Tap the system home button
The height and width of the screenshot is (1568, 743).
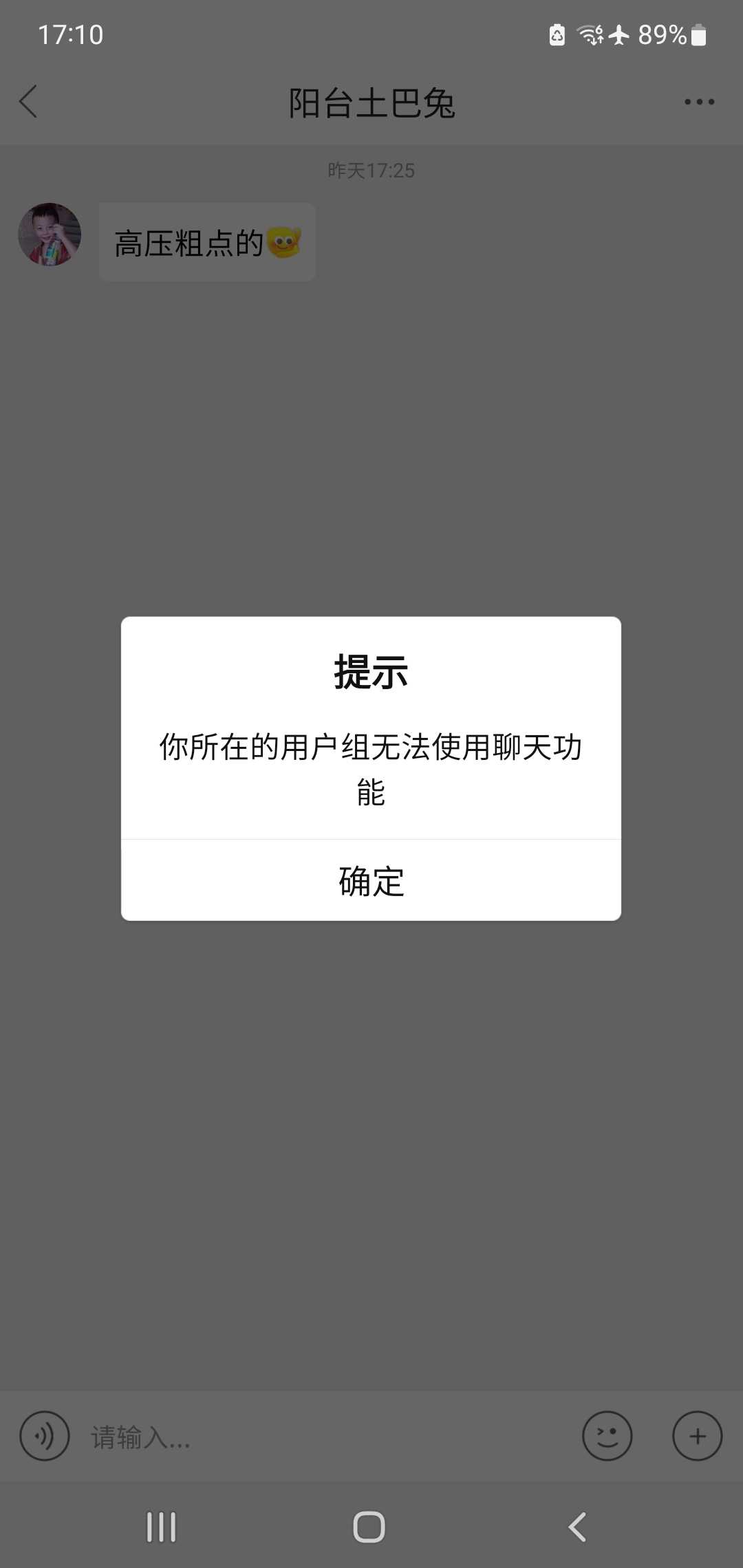[369, 1527]
